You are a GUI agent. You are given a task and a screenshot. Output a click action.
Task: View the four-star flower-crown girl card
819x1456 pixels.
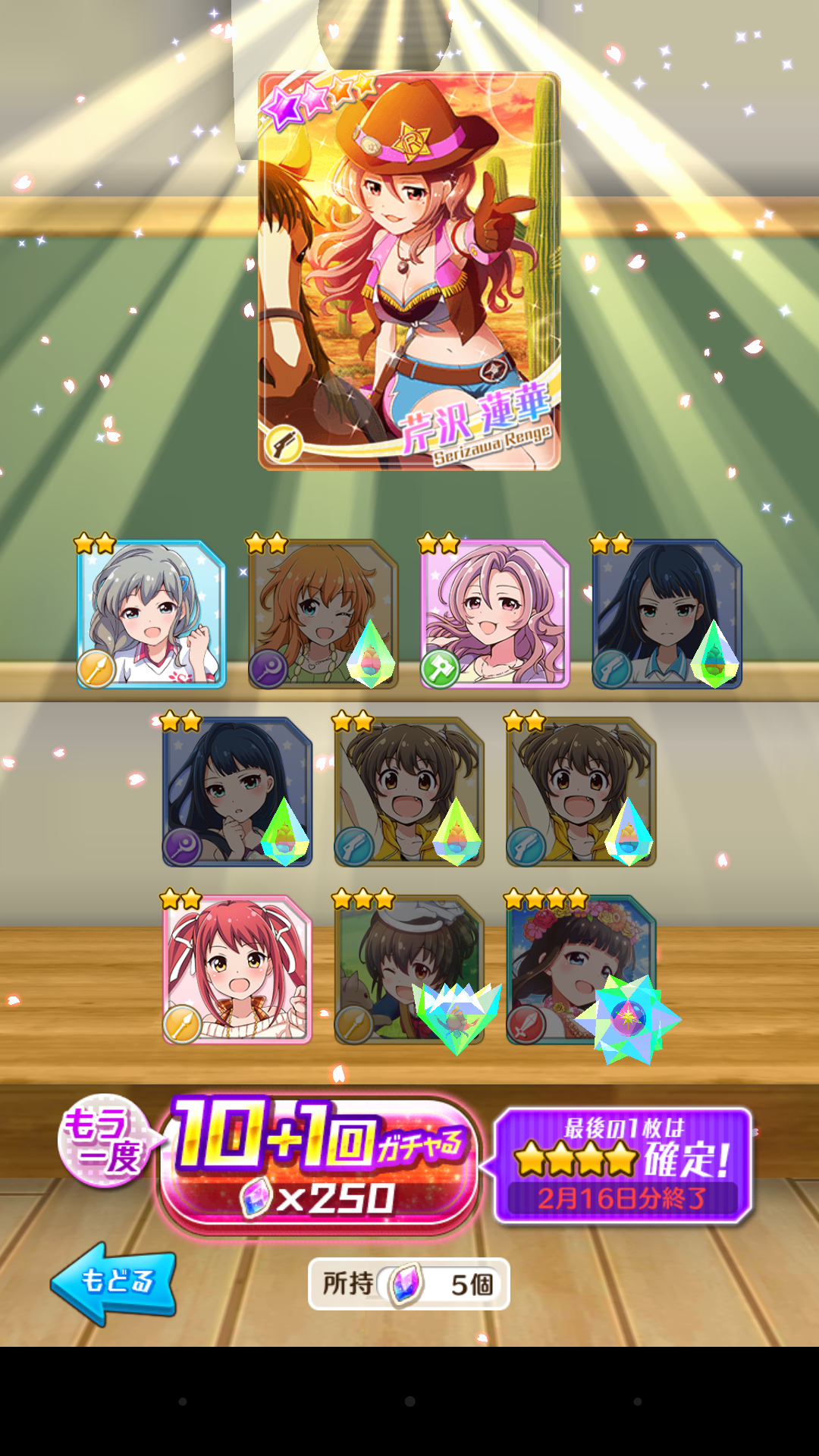click(x=580, y=969)
